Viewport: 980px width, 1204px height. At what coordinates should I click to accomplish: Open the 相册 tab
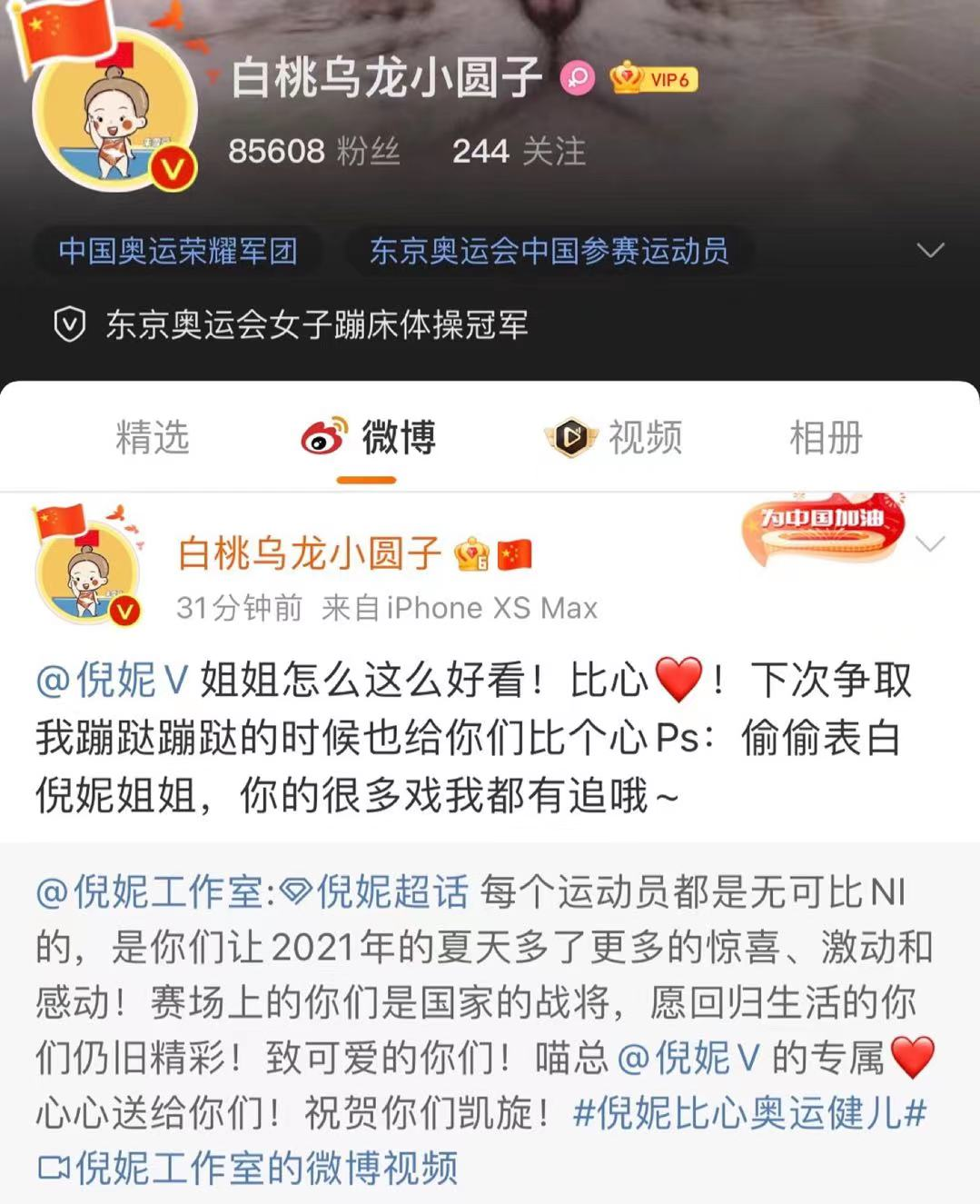pos(825,437)
